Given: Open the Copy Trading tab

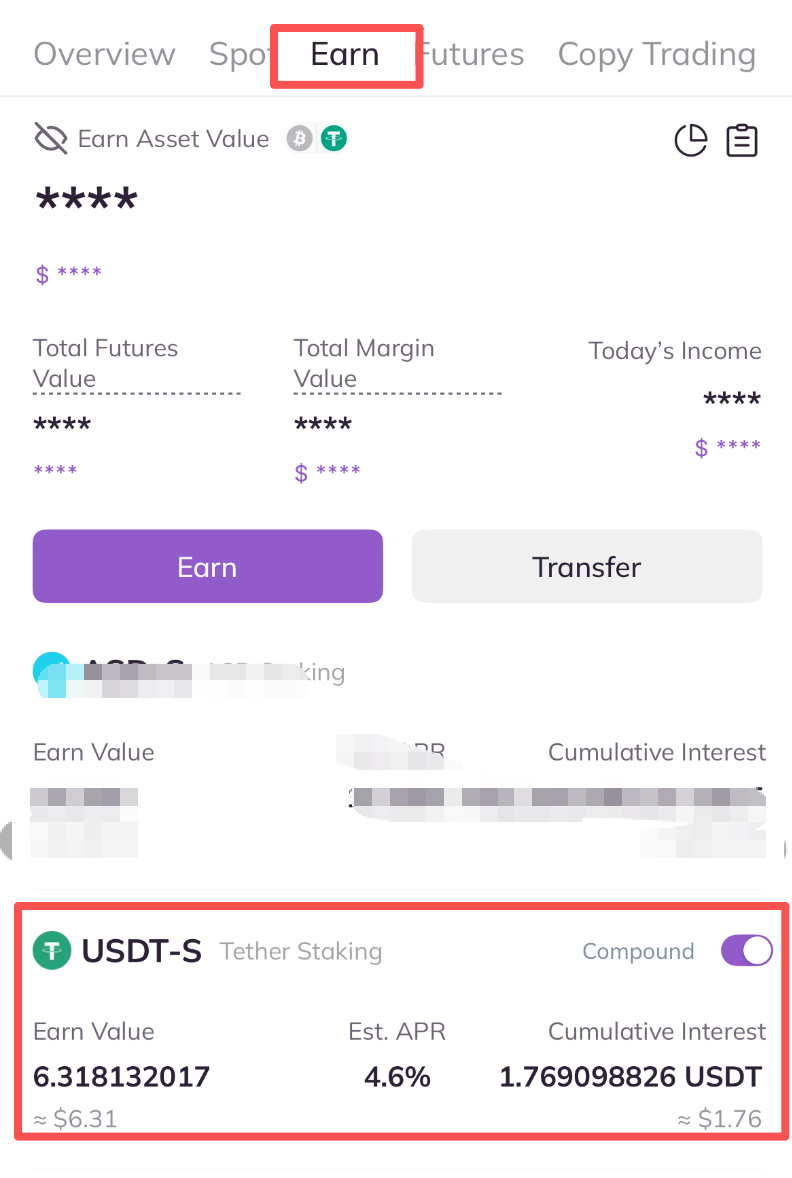Looking at the screenshot, I should 656,54.
